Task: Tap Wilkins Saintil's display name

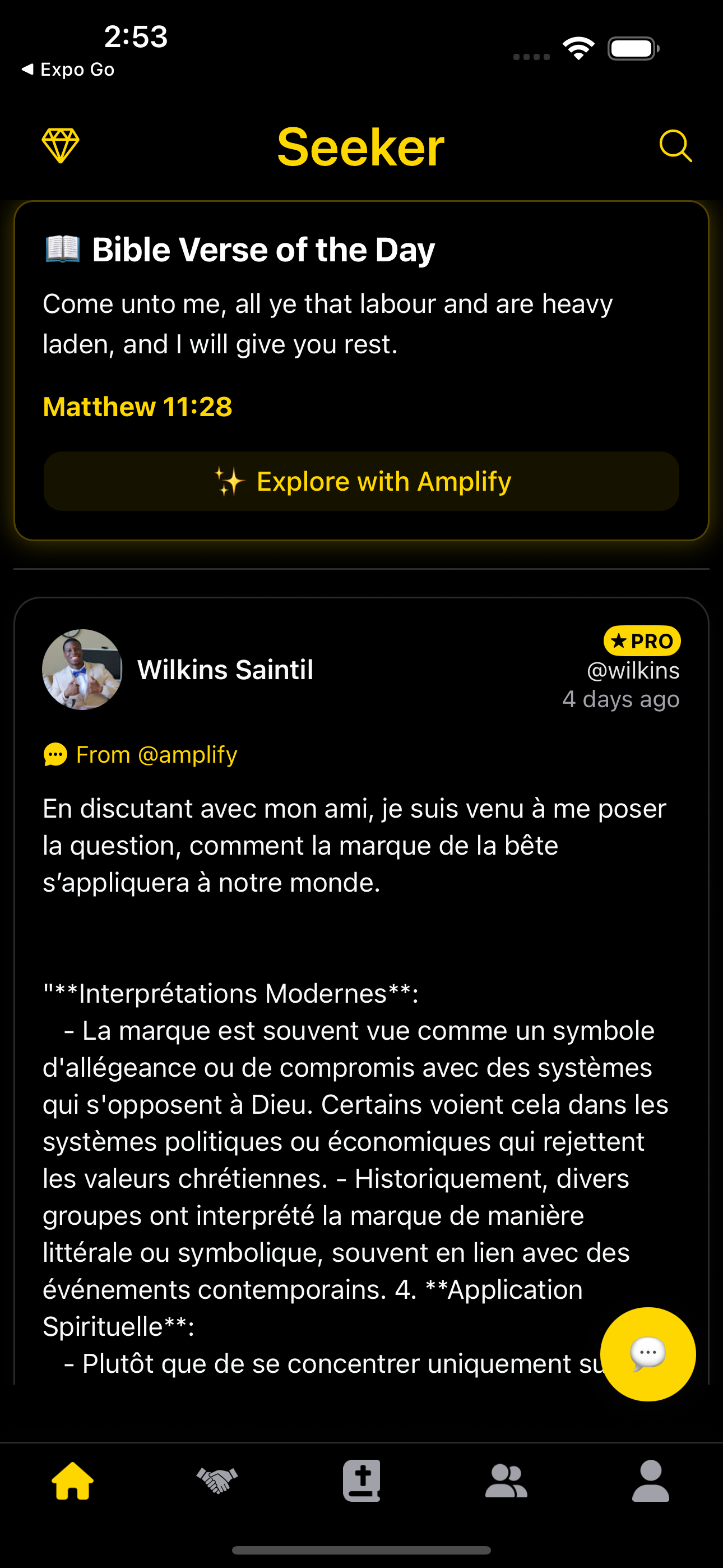Action: (225, 670)
